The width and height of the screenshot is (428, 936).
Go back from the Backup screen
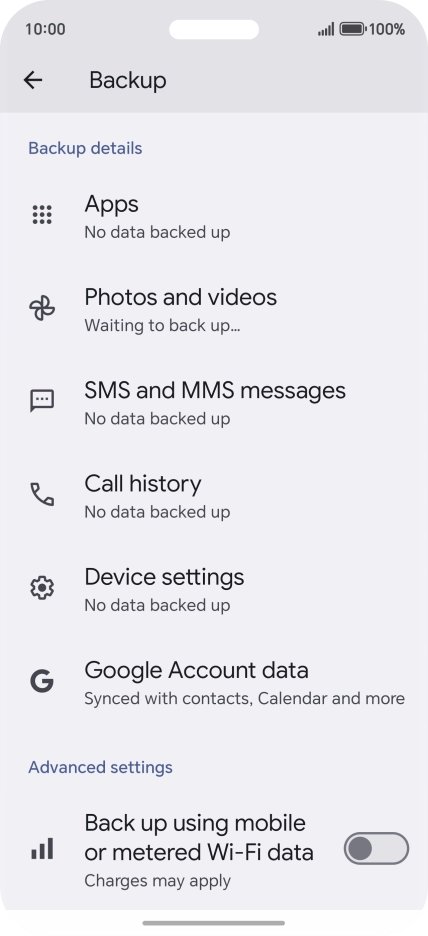click(x=33, y=80)
